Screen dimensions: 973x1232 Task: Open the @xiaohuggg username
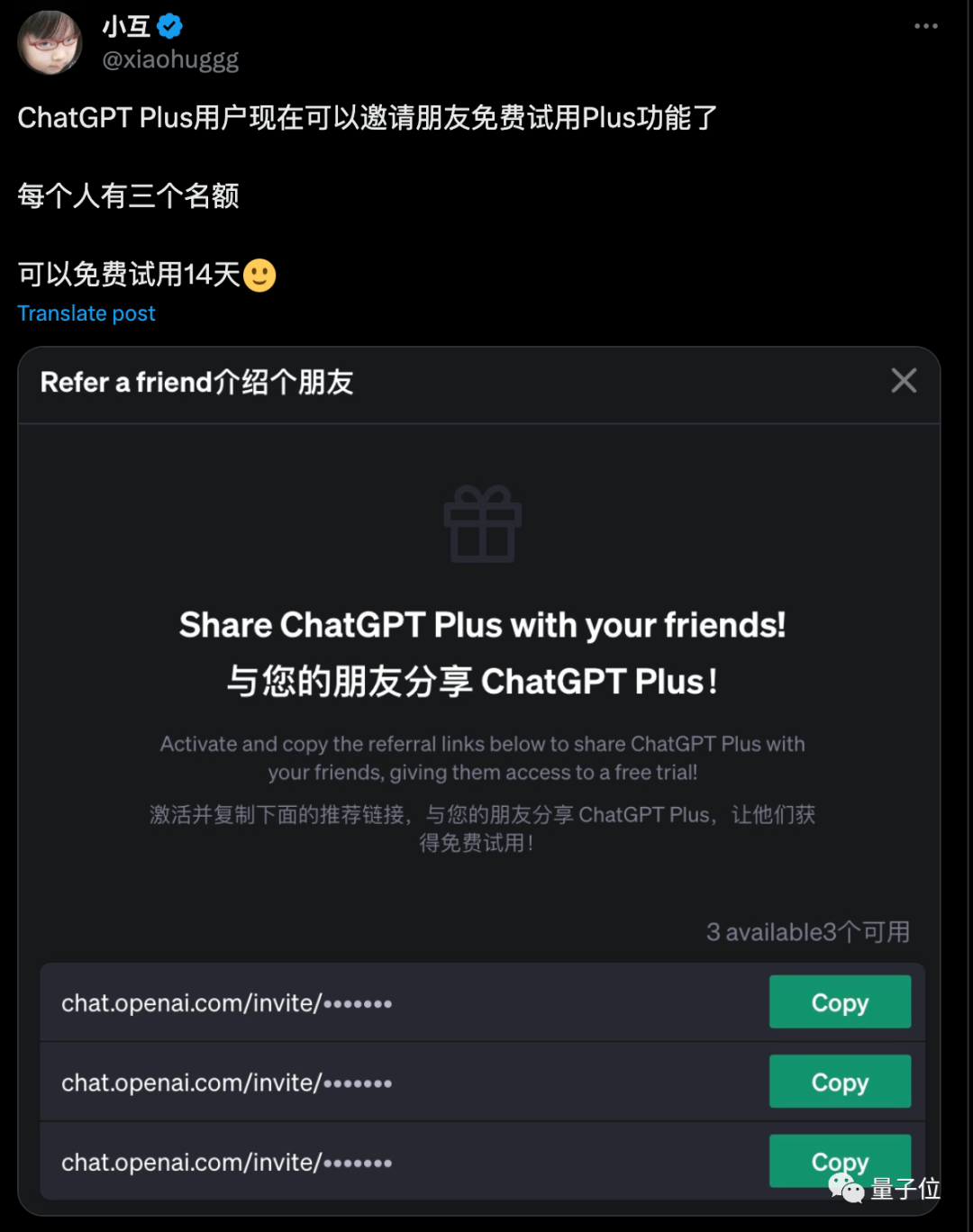(x=170, y=59)
